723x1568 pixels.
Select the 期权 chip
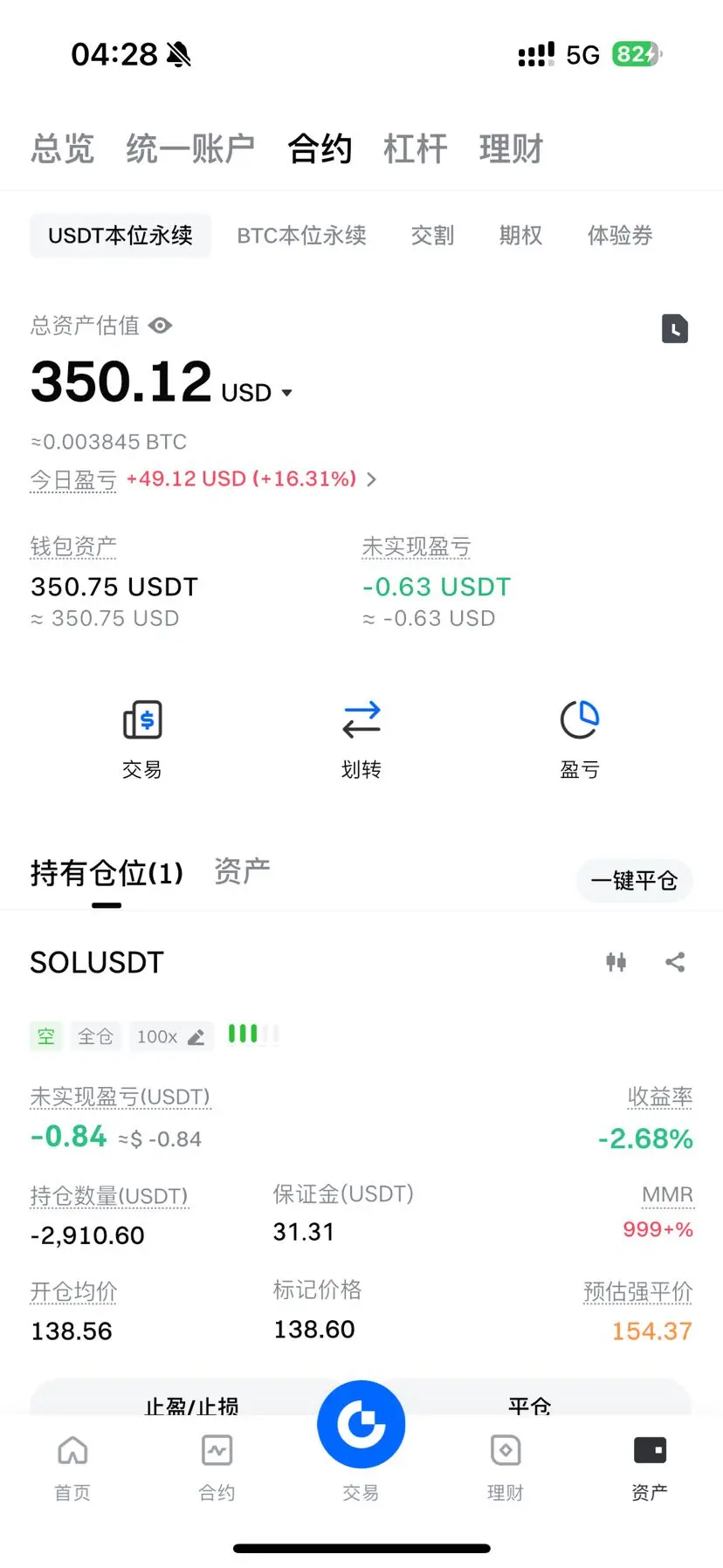coord(521,236)
